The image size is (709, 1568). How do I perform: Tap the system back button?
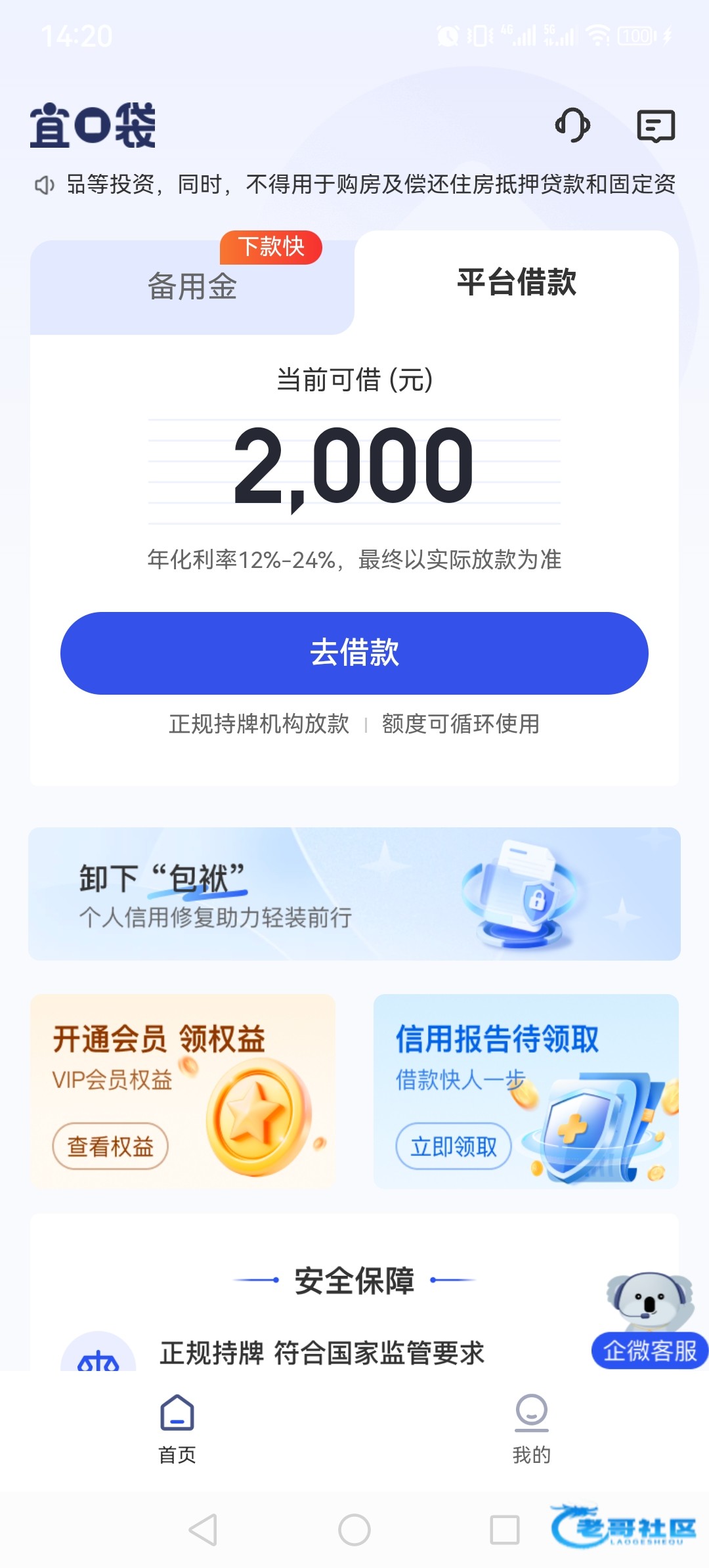tap(203, 1530)
